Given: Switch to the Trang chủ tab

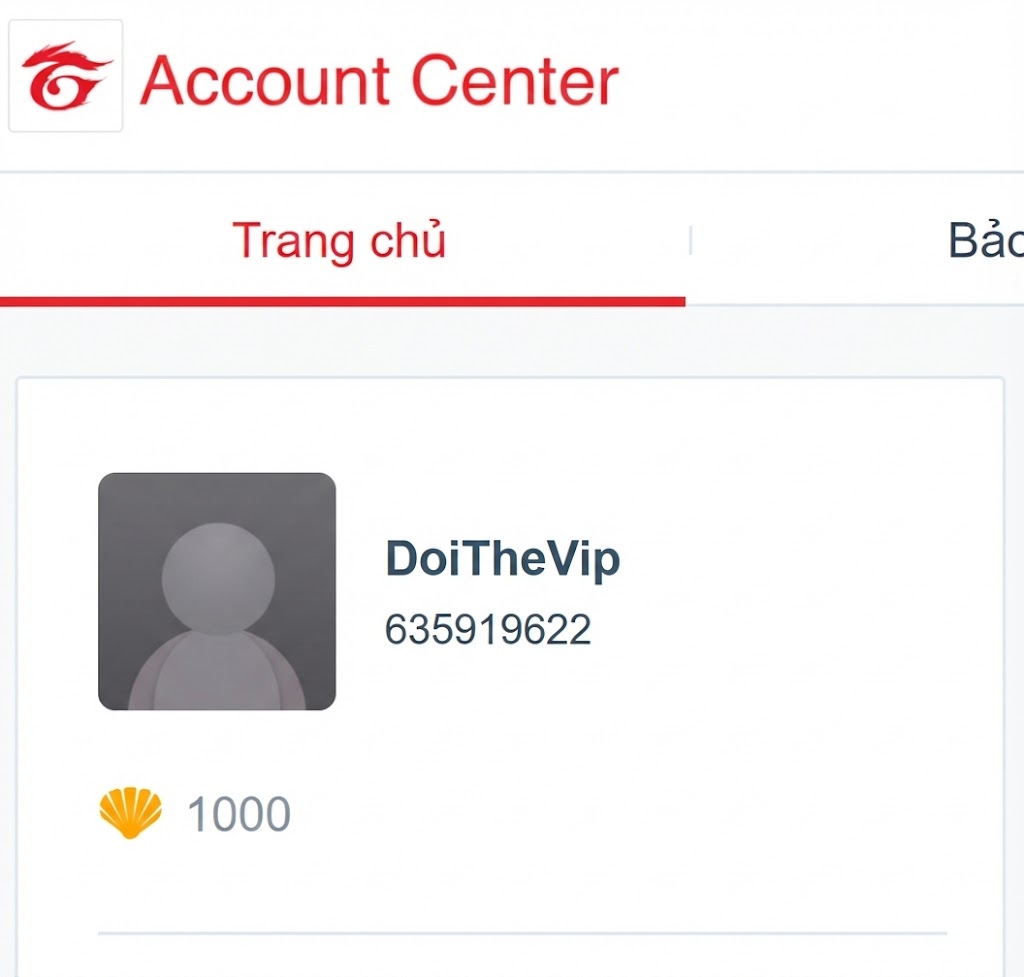Looking at the screenshot, I should (339, 242).
